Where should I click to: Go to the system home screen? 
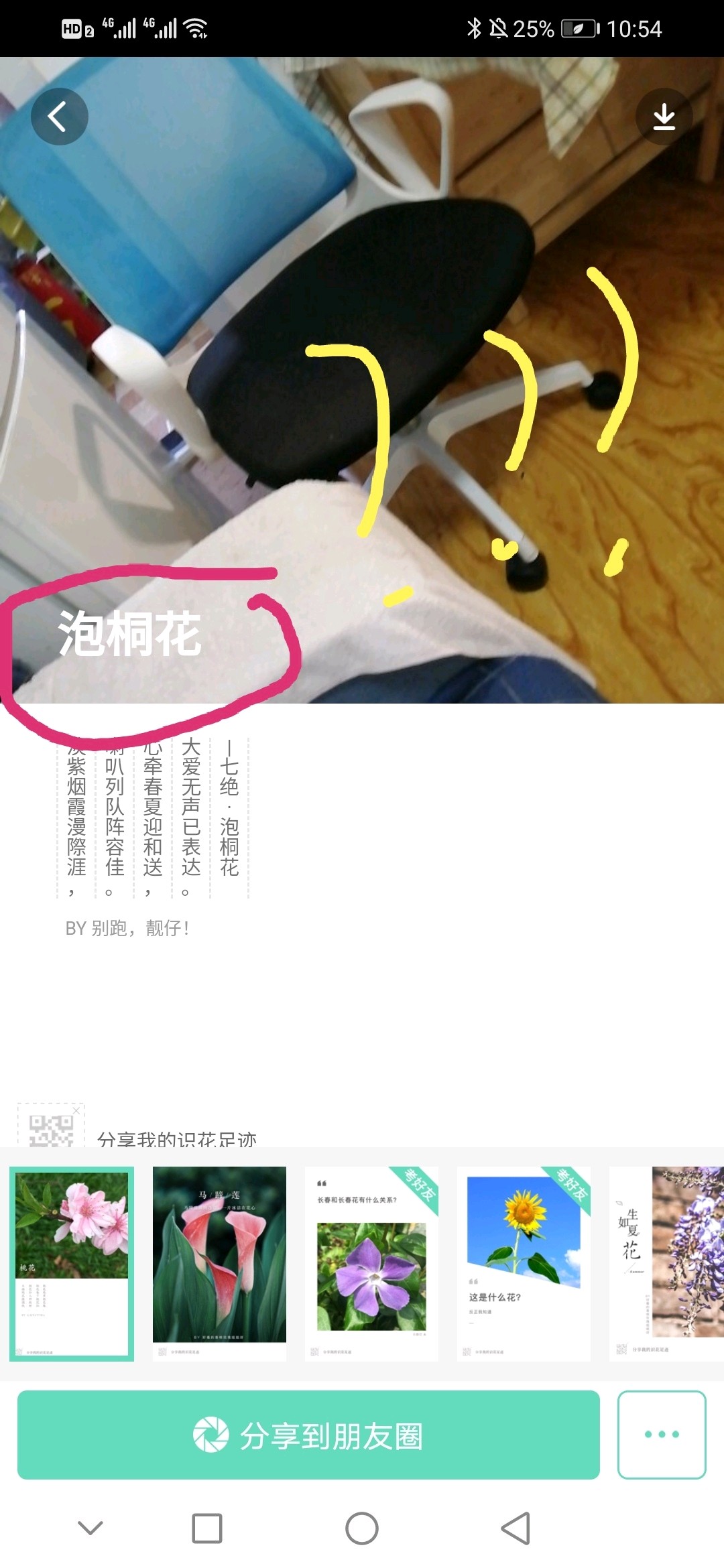coord(362,1528)
